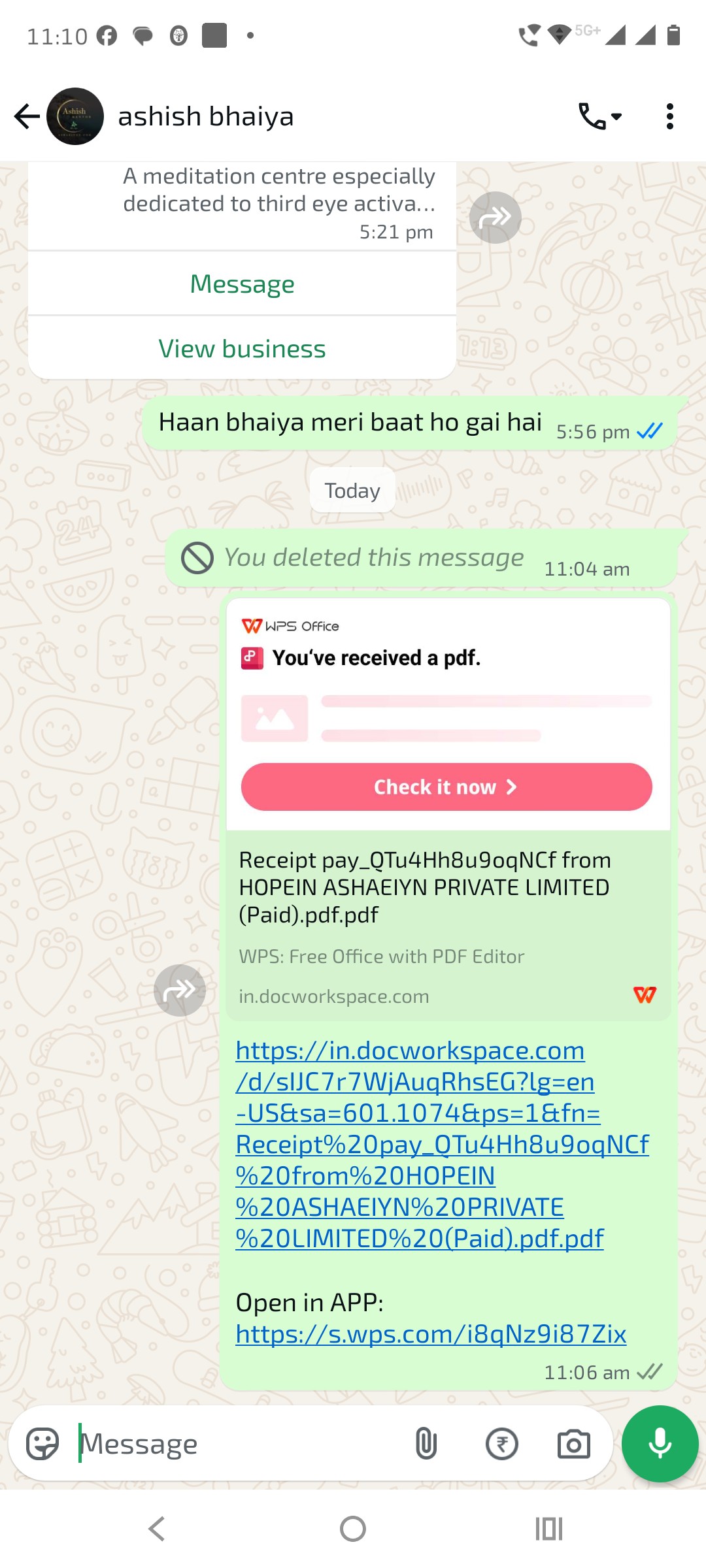706x1568 pixels.
Task: Open the in.docworkspace.com receipt link
Action: click(442, 1144)
